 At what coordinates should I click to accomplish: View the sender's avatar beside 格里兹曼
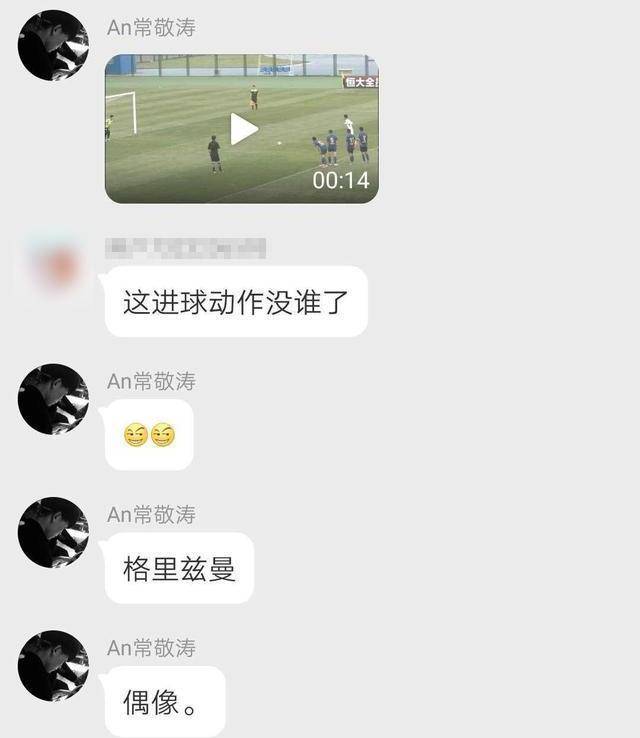53,533
